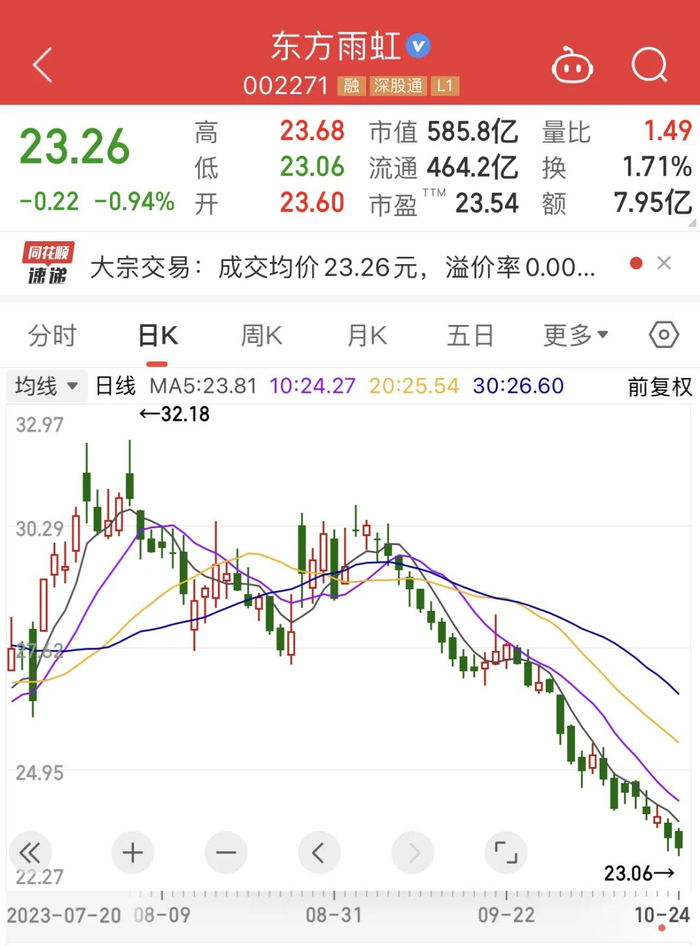Open the robot assistant icon

(x=573, y=66)
